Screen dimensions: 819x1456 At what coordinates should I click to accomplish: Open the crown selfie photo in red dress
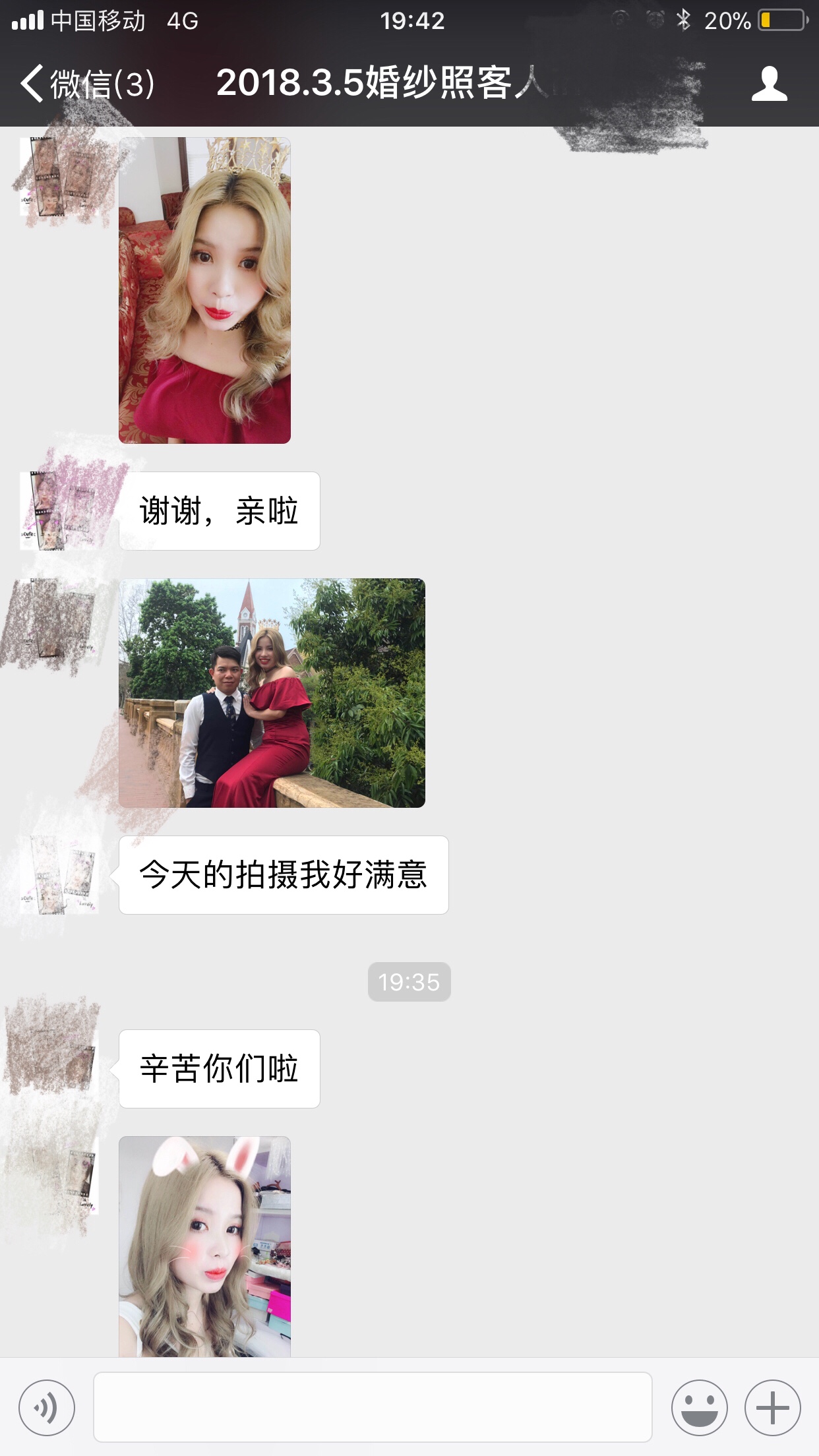coord(204,290)
